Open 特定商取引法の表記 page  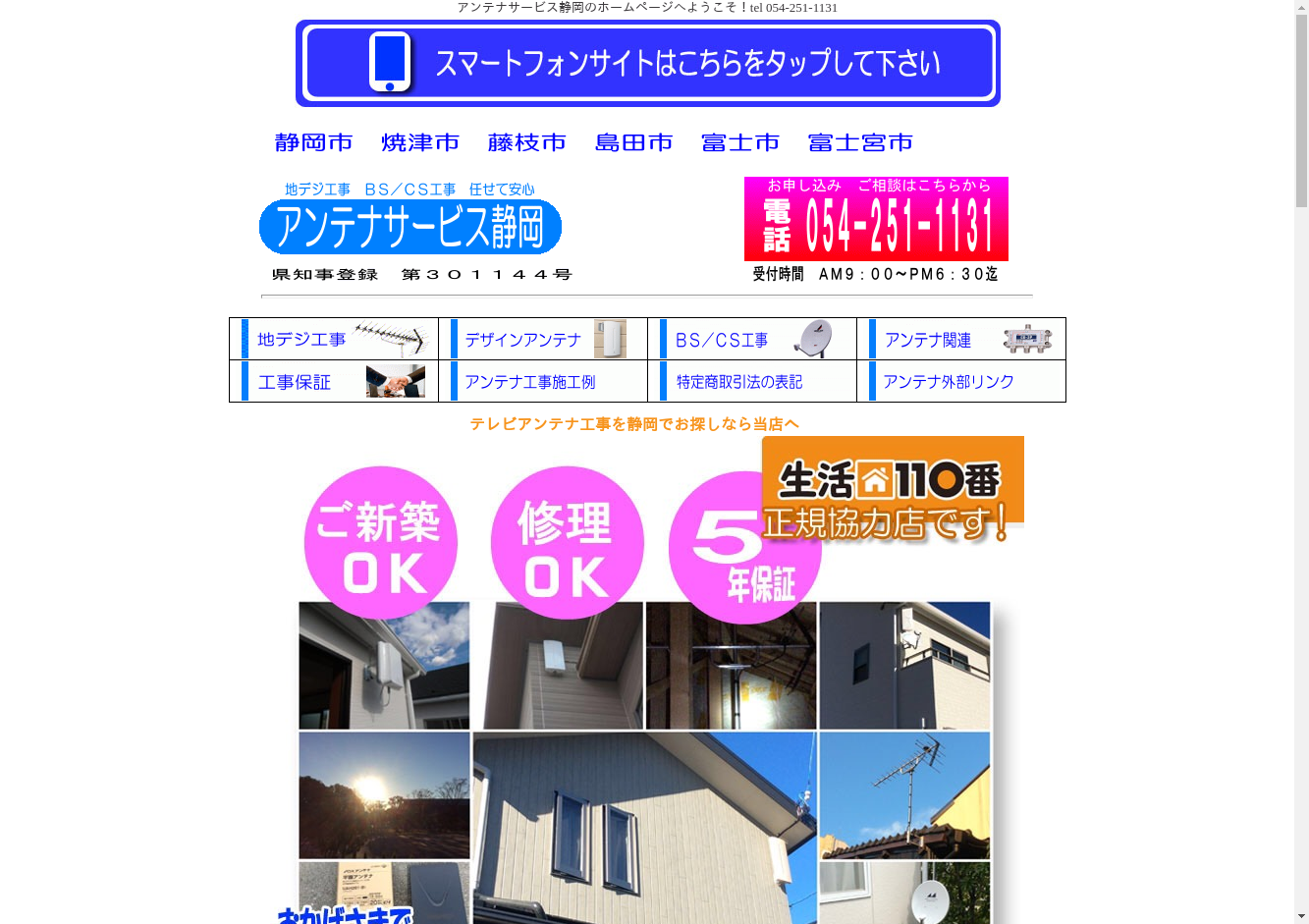coord(752,381)
